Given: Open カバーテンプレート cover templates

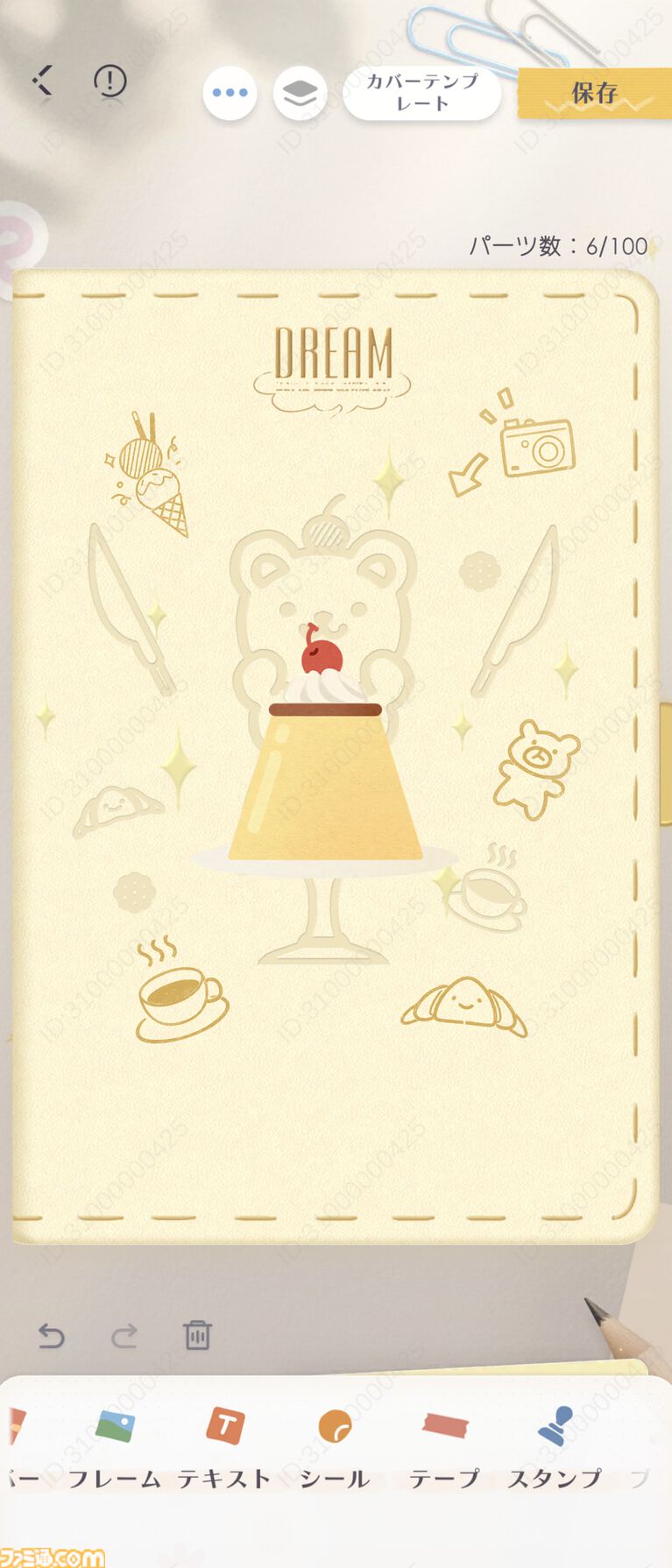Looking at the screenshot, I should 421,93.
